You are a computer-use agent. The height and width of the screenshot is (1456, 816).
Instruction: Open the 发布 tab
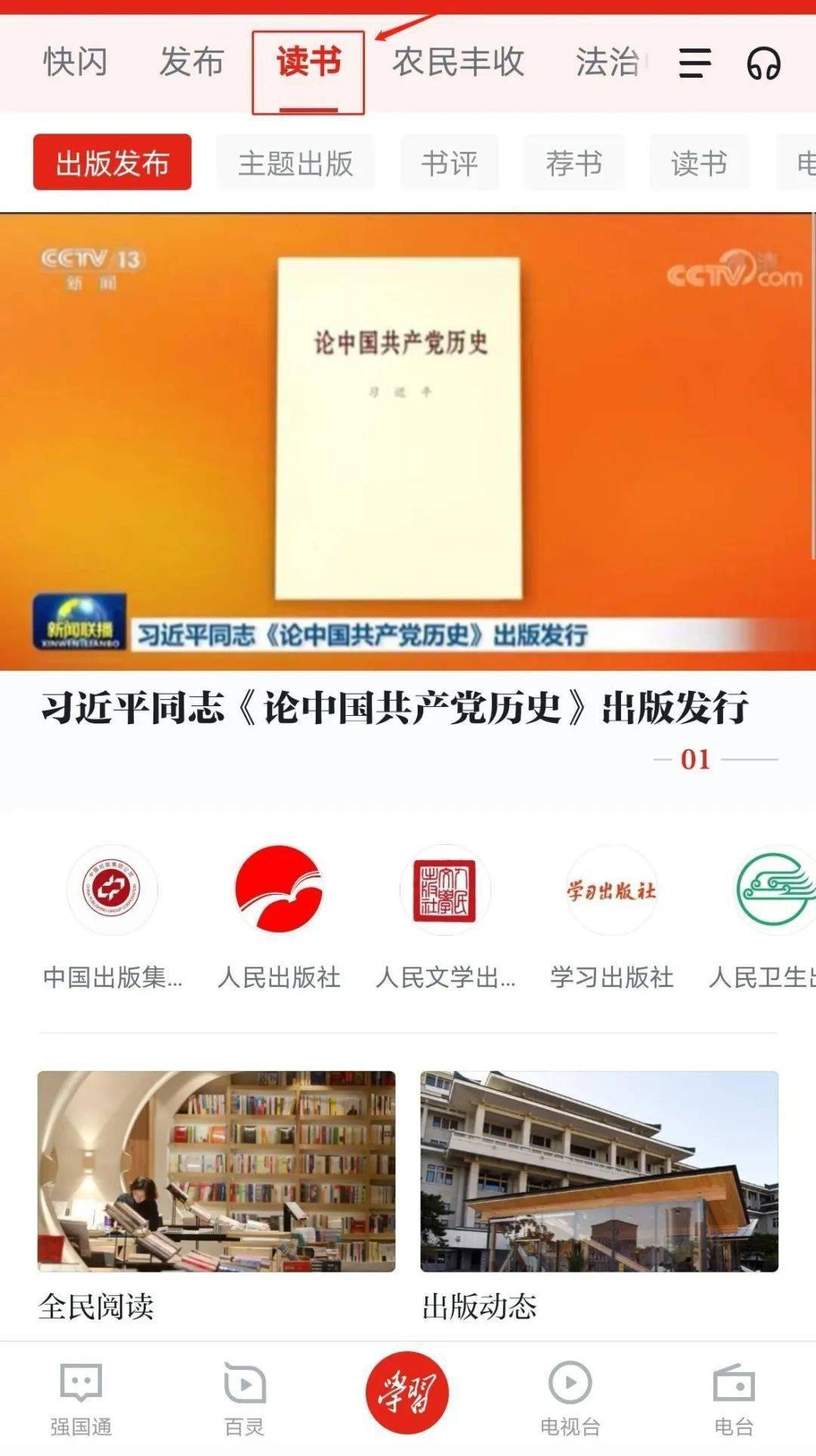[x=191, y=62]
